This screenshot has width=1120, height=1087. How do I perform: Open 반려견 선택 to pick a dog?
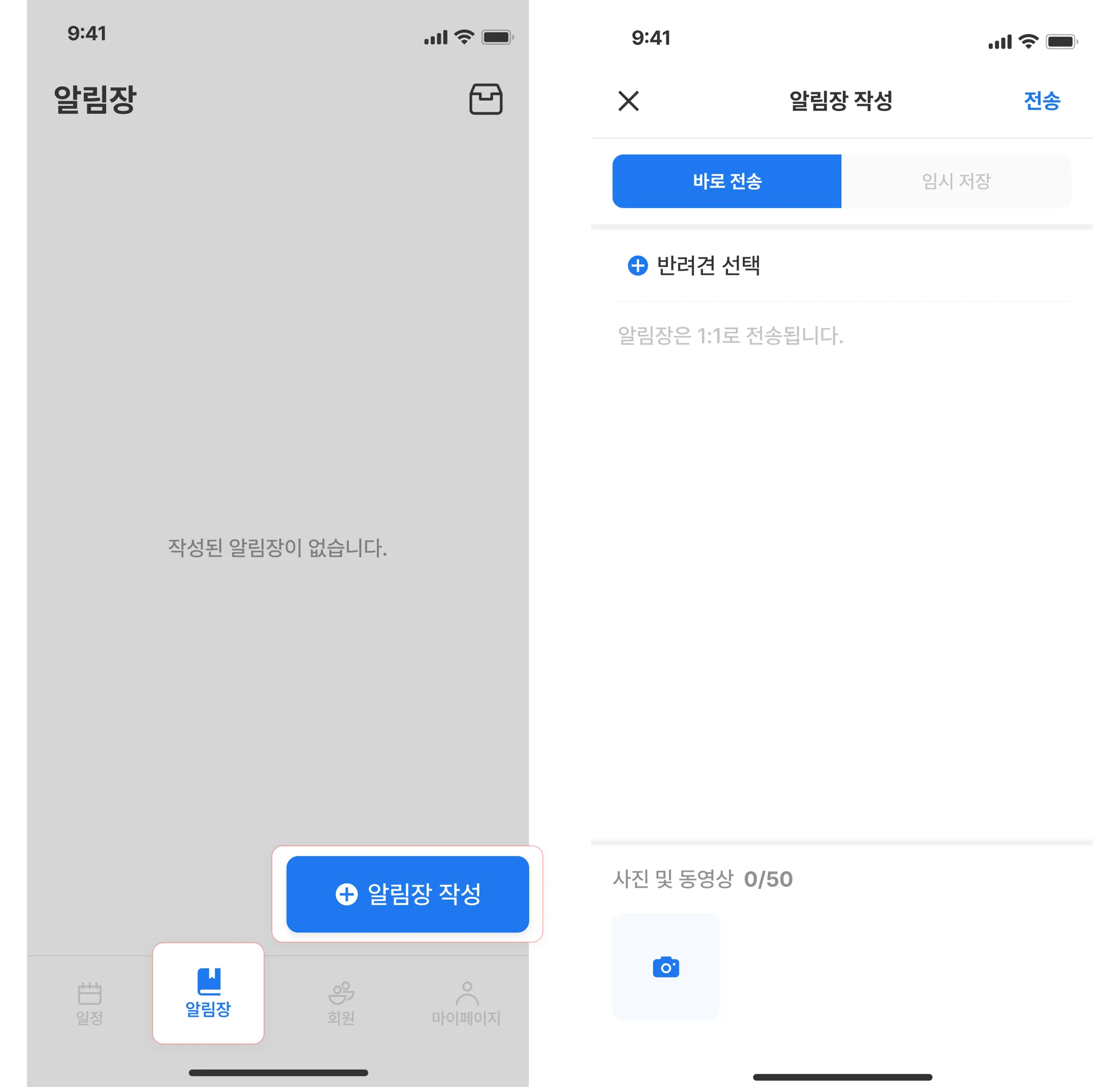click(x=695, y=266)
